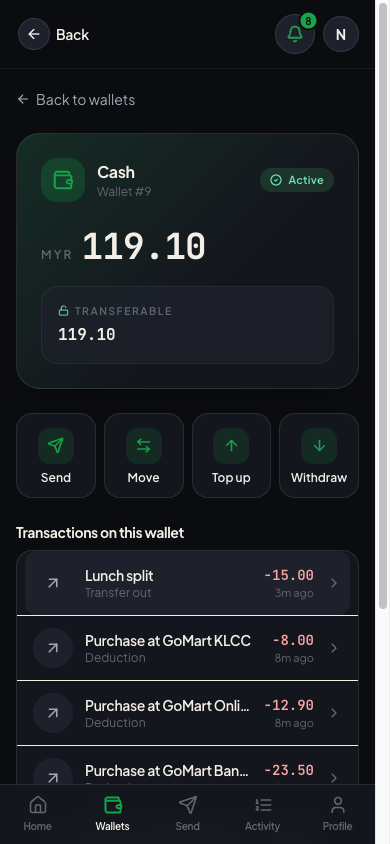Top up the Cash wallet
Screen dimensions: 390x844
point(231,455)
